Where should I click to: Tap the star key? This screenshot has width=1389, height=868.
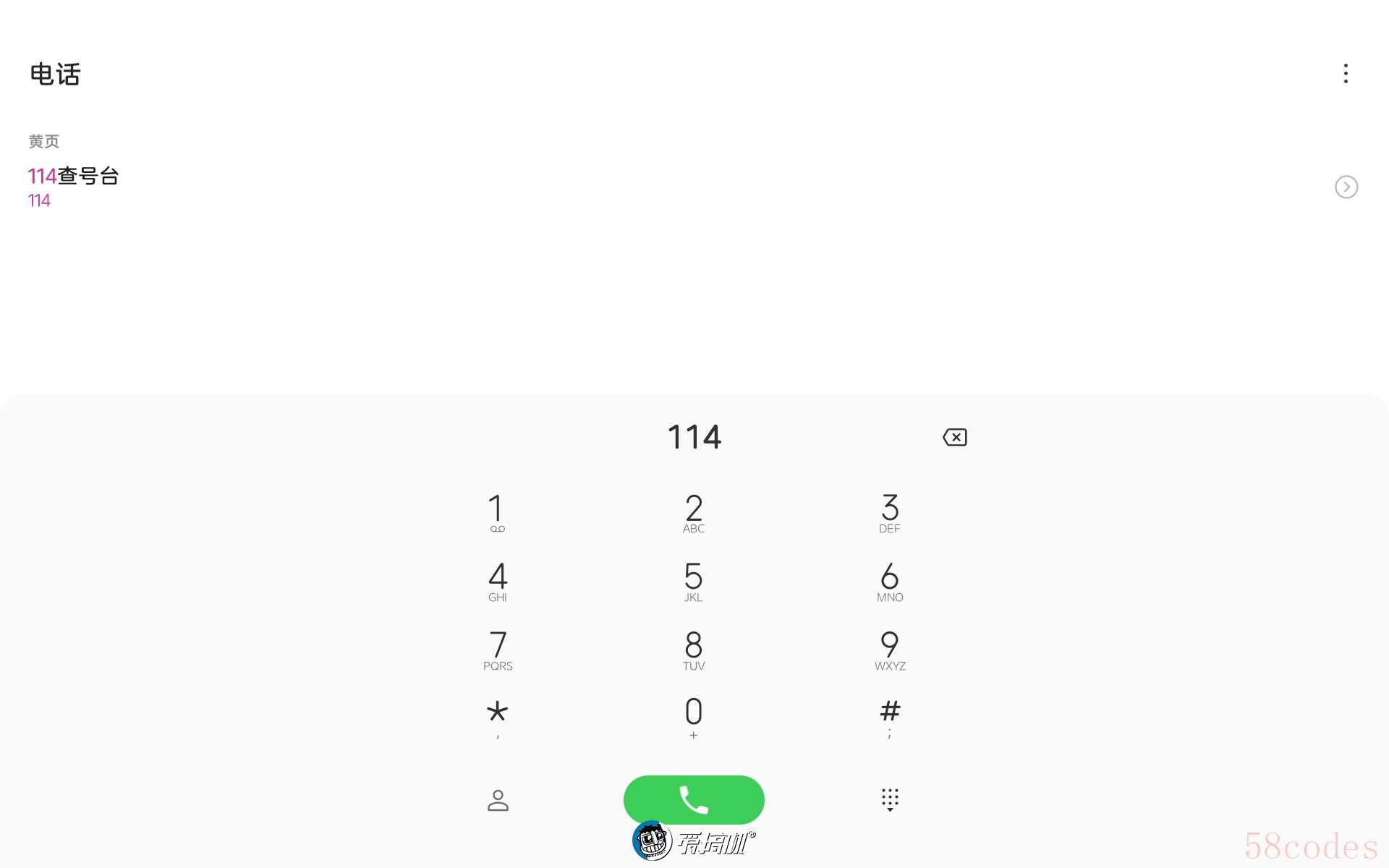(497, 717)
